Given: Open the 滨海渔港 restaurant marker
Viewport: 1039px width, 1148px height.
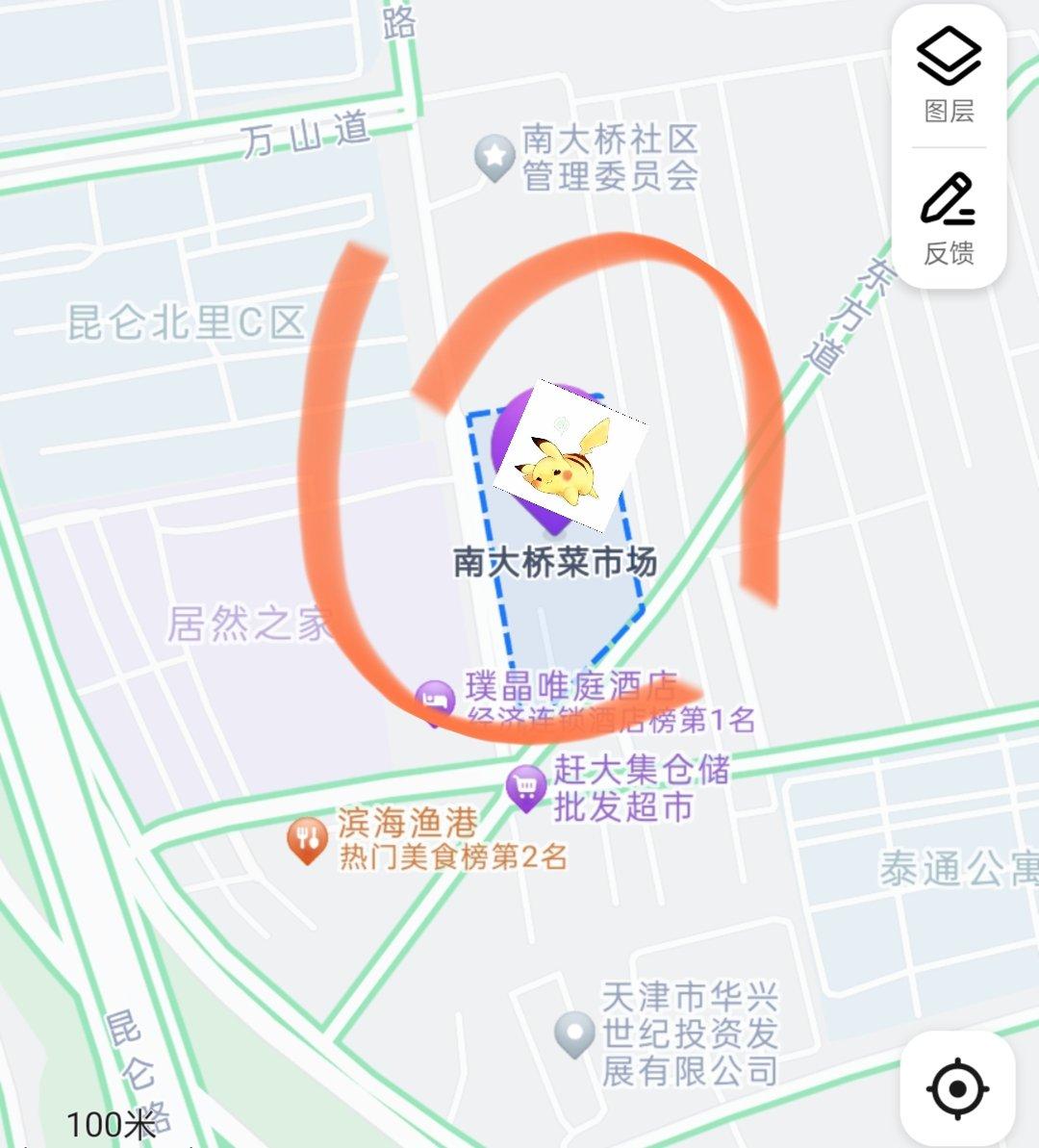Looking at the screenshot, I should (x=308, y=840).
